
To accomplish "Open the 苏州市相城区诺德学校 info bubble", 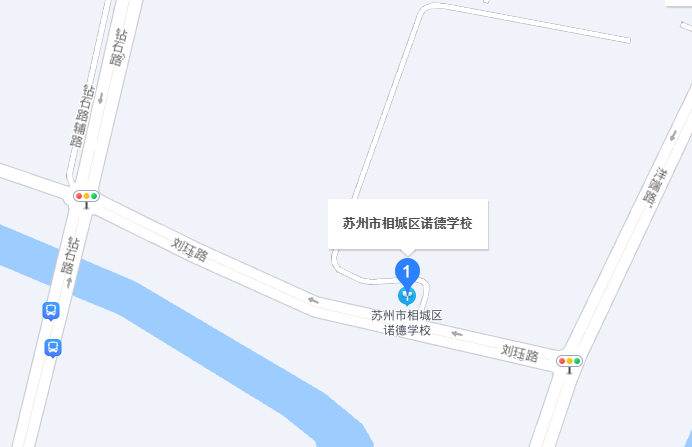I will [x=408, y=224].
